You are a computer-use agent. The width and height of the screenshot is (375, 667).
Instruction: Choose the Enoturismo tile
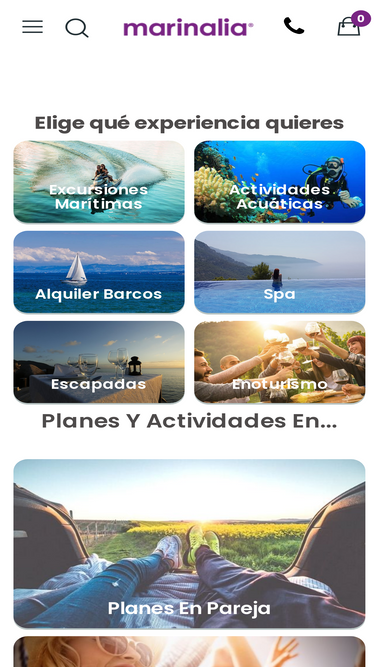click(x=280, y=362)
